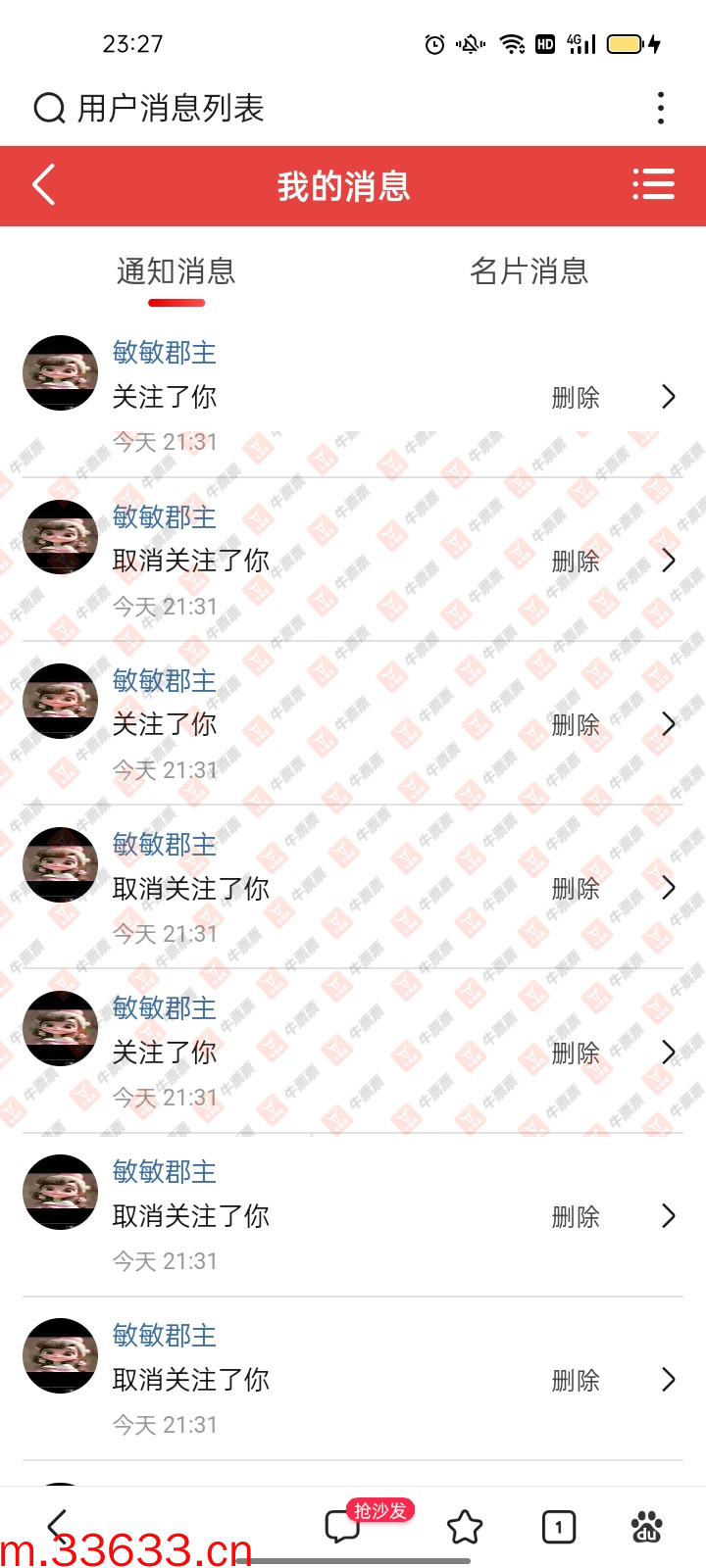
Task: Bookmark this page with the star icon
Action: pyautogui.click(x=465, y=1527)
